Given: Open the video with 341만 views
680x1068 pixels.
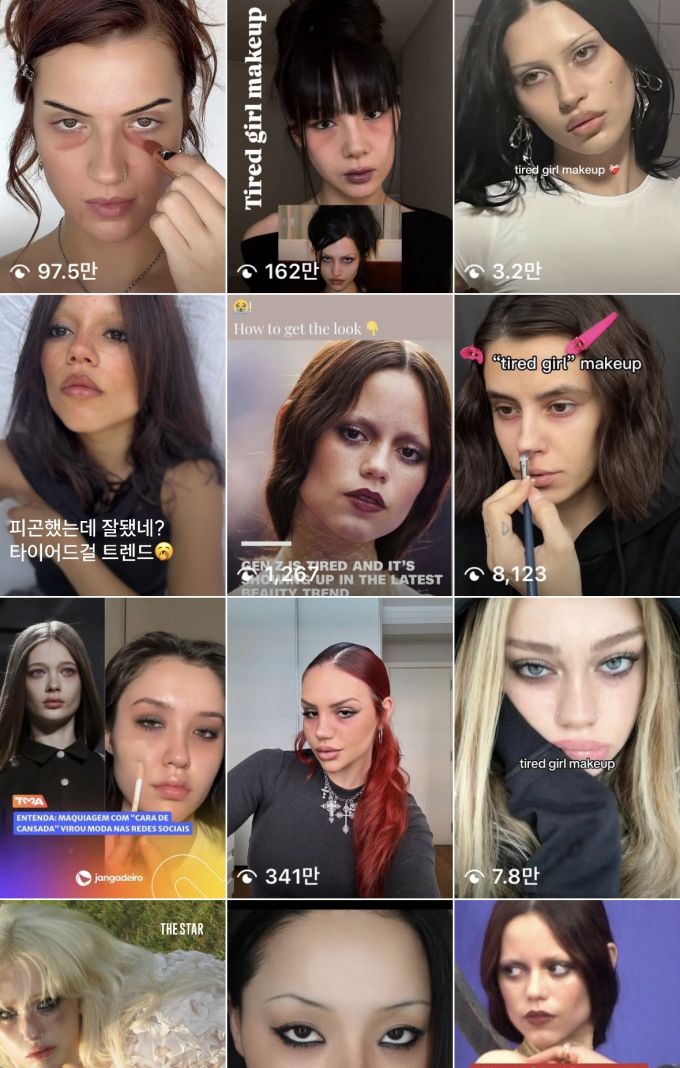Looking at the screenshot, I should point(340,748).
